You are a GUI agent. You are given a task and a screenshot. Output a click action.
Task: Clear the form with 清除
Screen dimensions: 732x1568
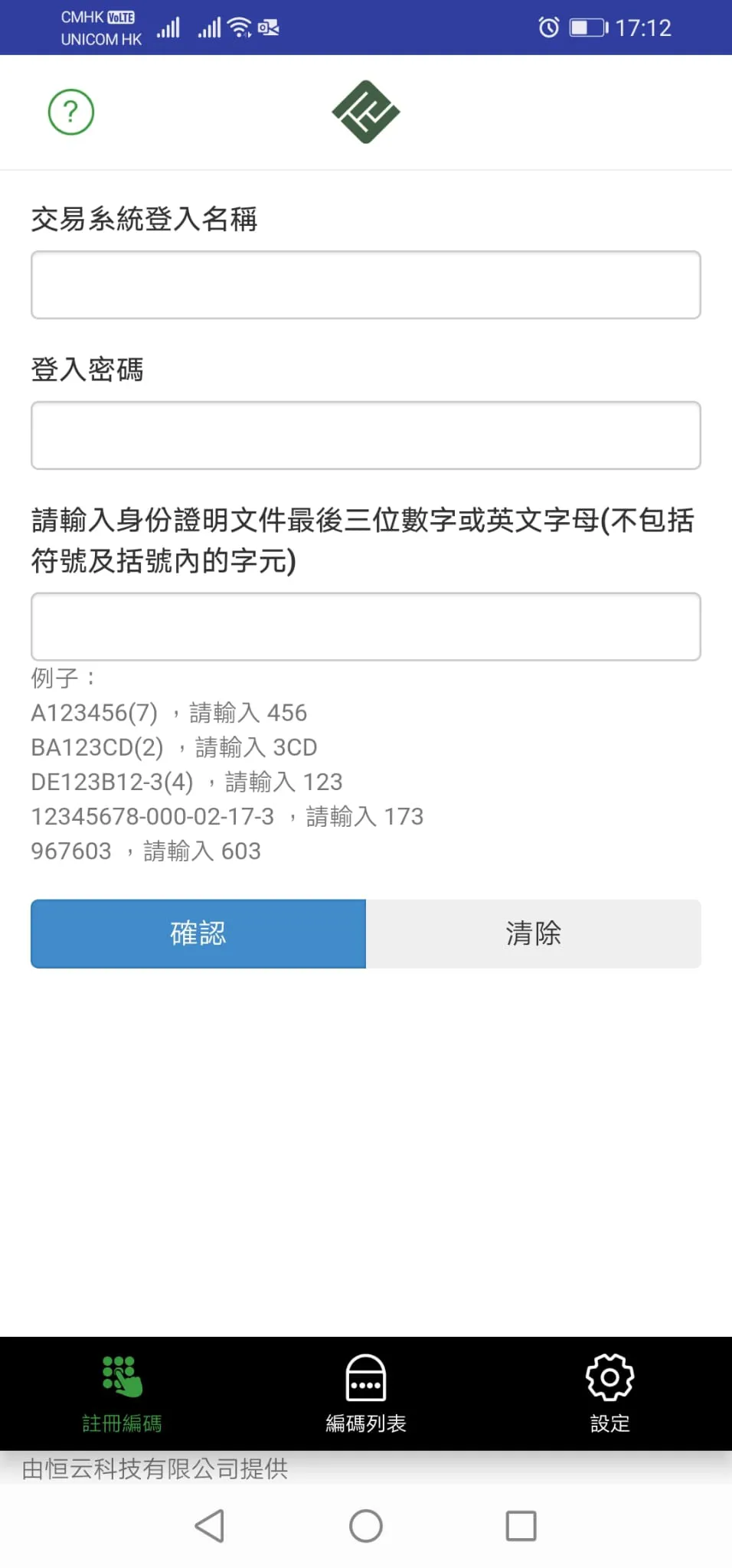tap(534, 933)
